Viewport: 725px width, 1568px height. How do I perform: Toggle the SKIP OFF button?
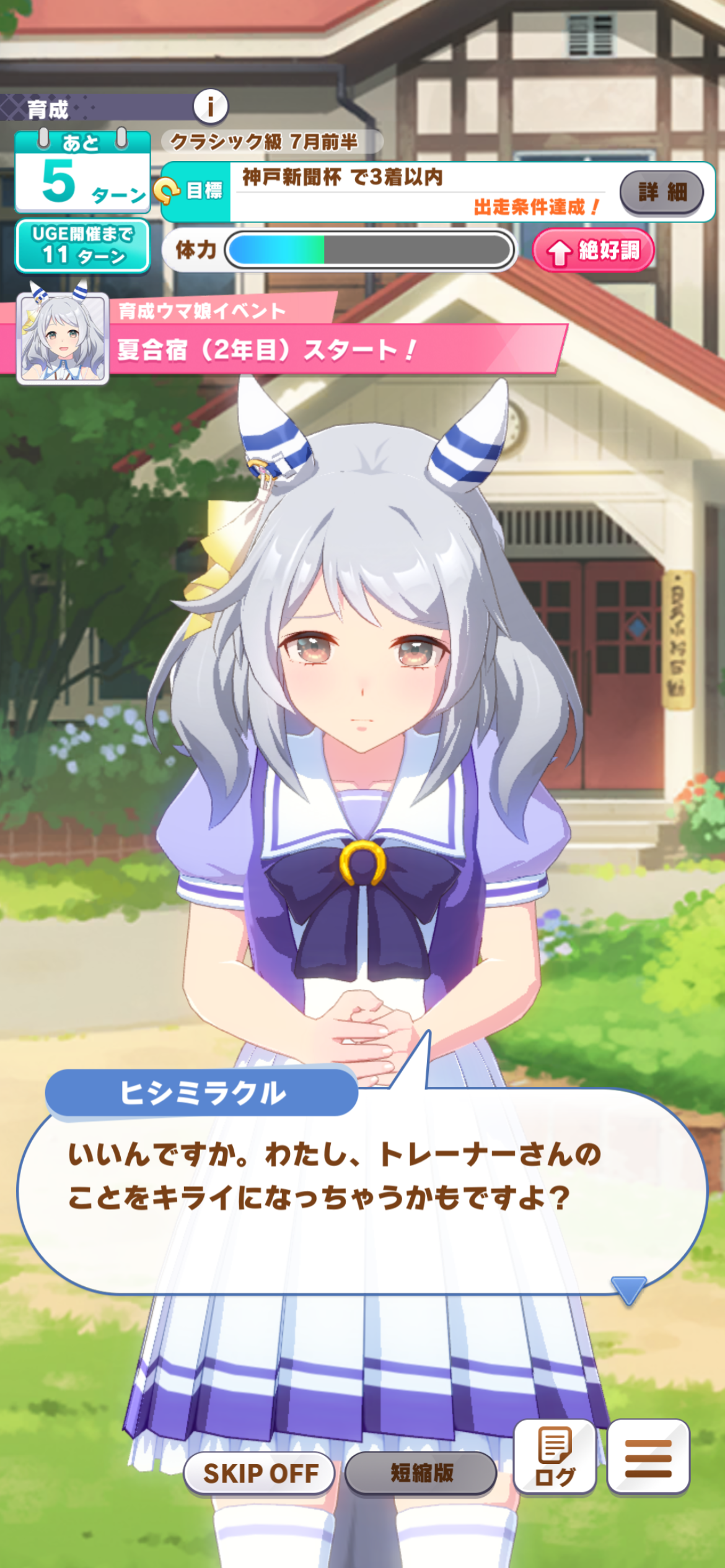[x=260, y=1473]
